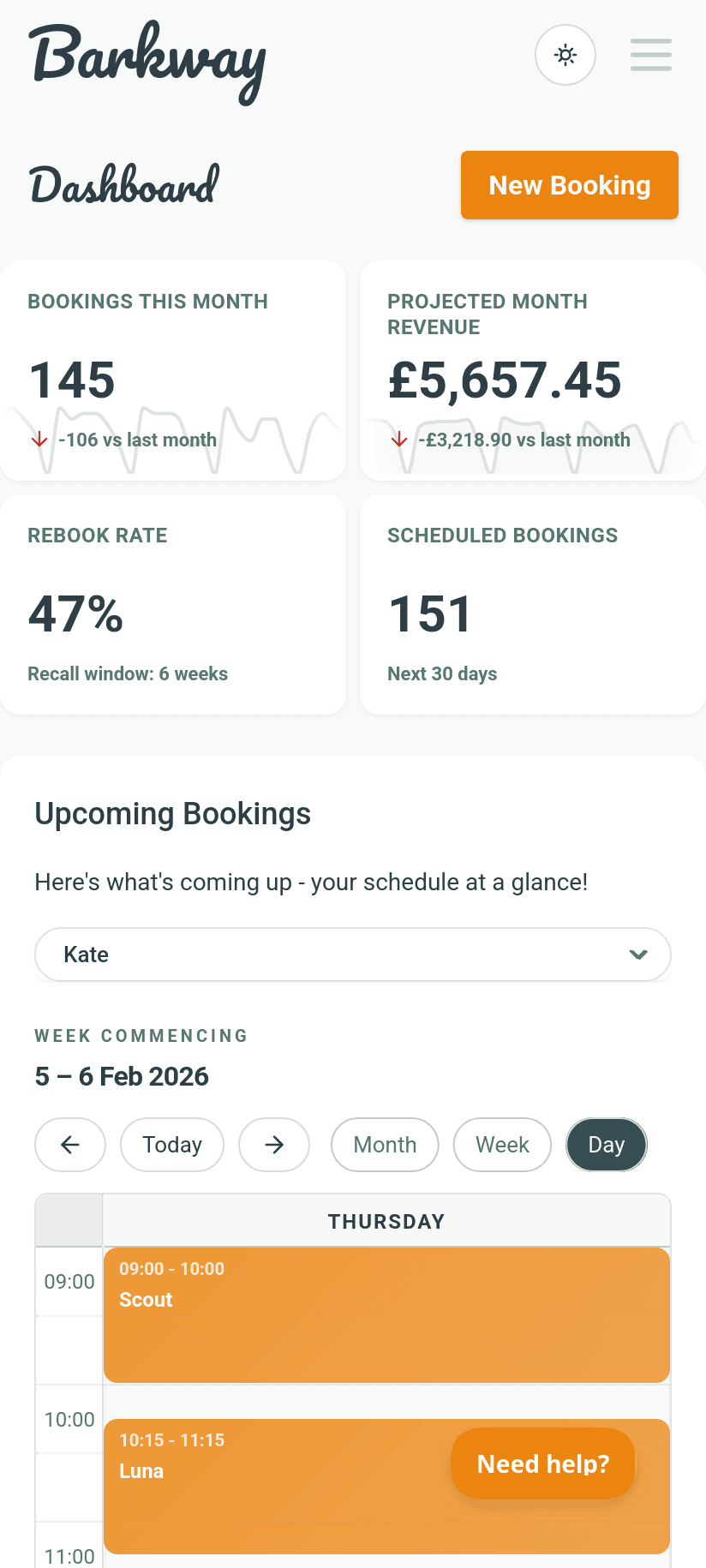This screenshot has height=1568, width=706.
Task: Go to previous period with left arrow
Action: click(69, 1145)
